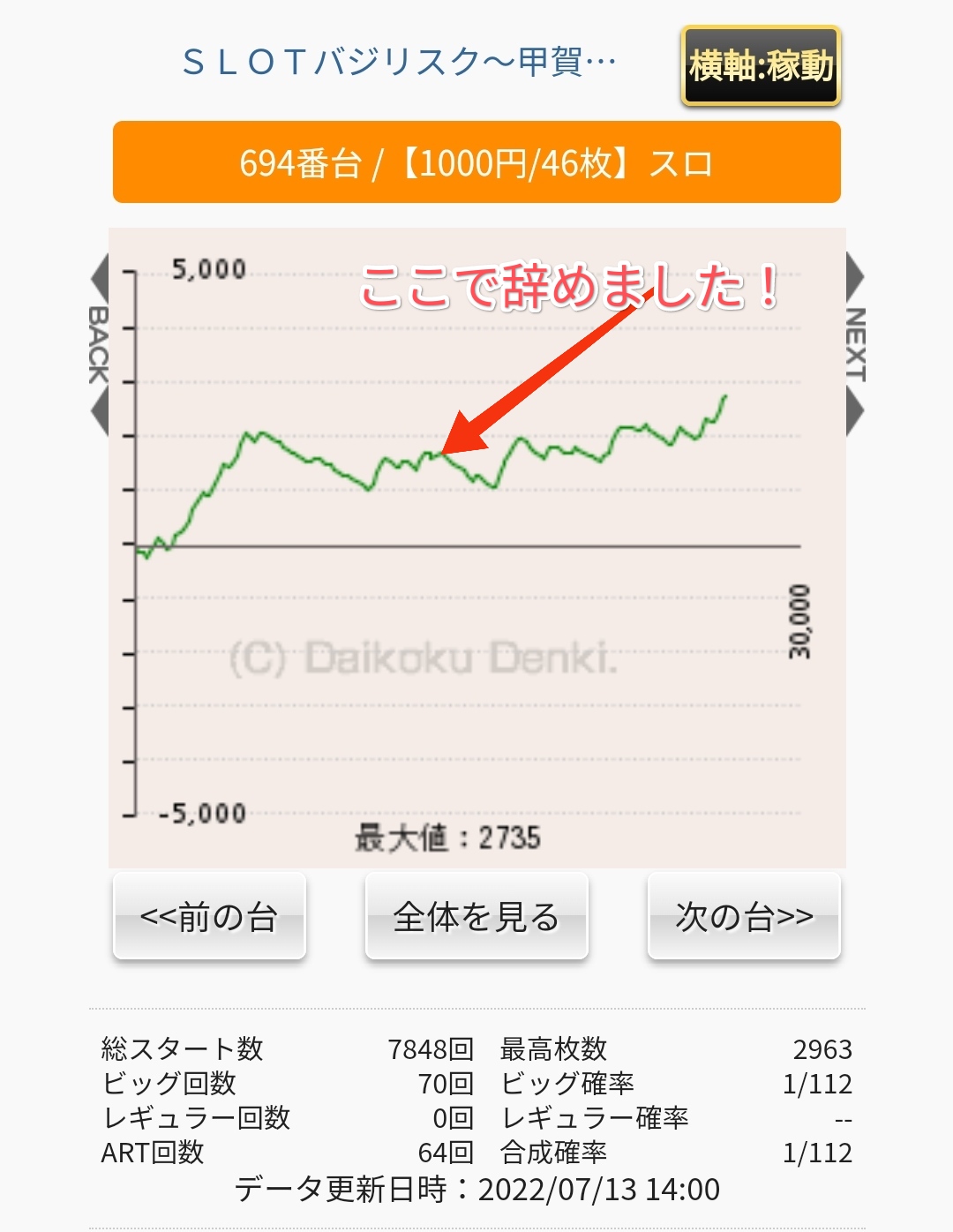Go to the next graph with NEXT arrow
Viewport: 953px width, 1232px height.
[855, 344]
